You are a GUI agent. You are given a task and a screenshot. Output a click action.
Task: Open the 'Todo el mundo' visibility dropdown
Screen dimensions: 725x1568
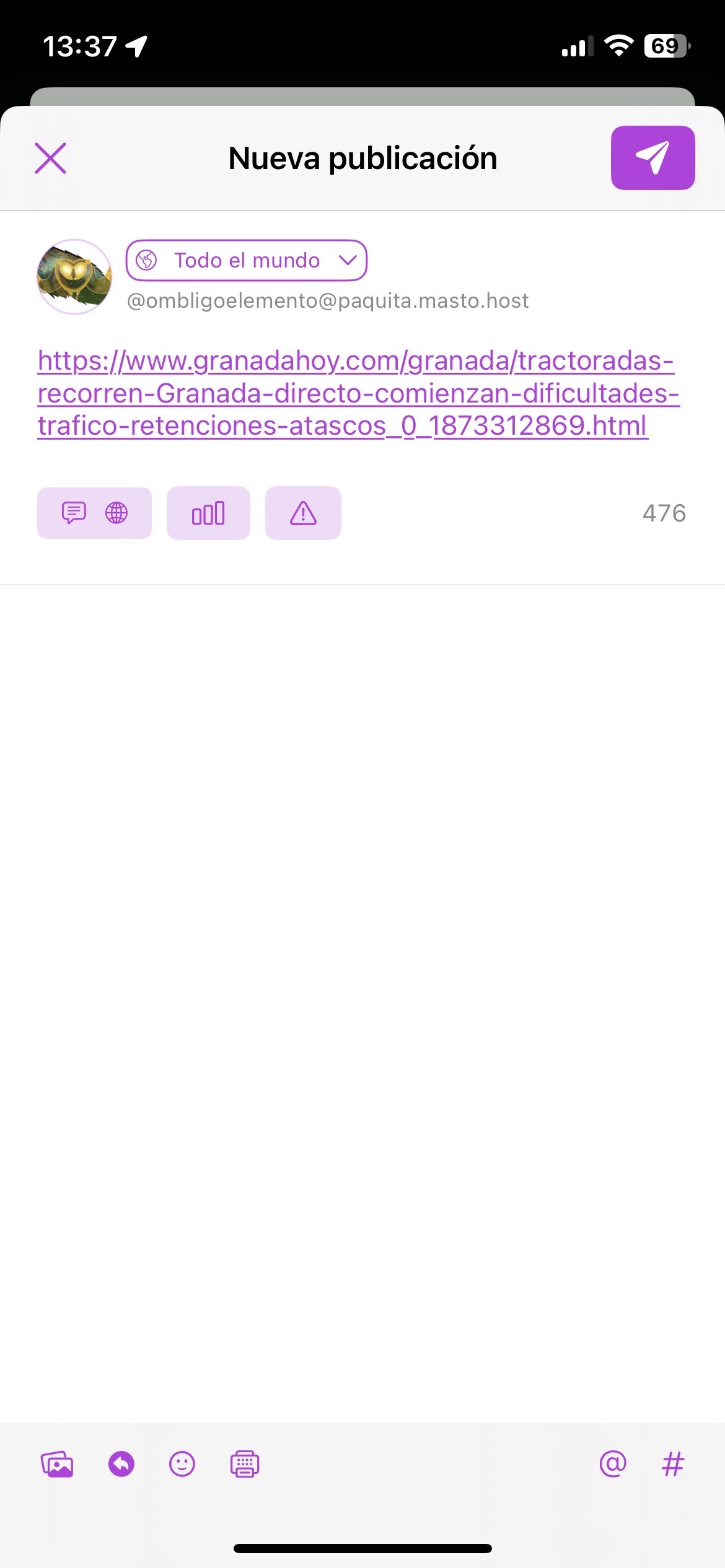[247, 260]
